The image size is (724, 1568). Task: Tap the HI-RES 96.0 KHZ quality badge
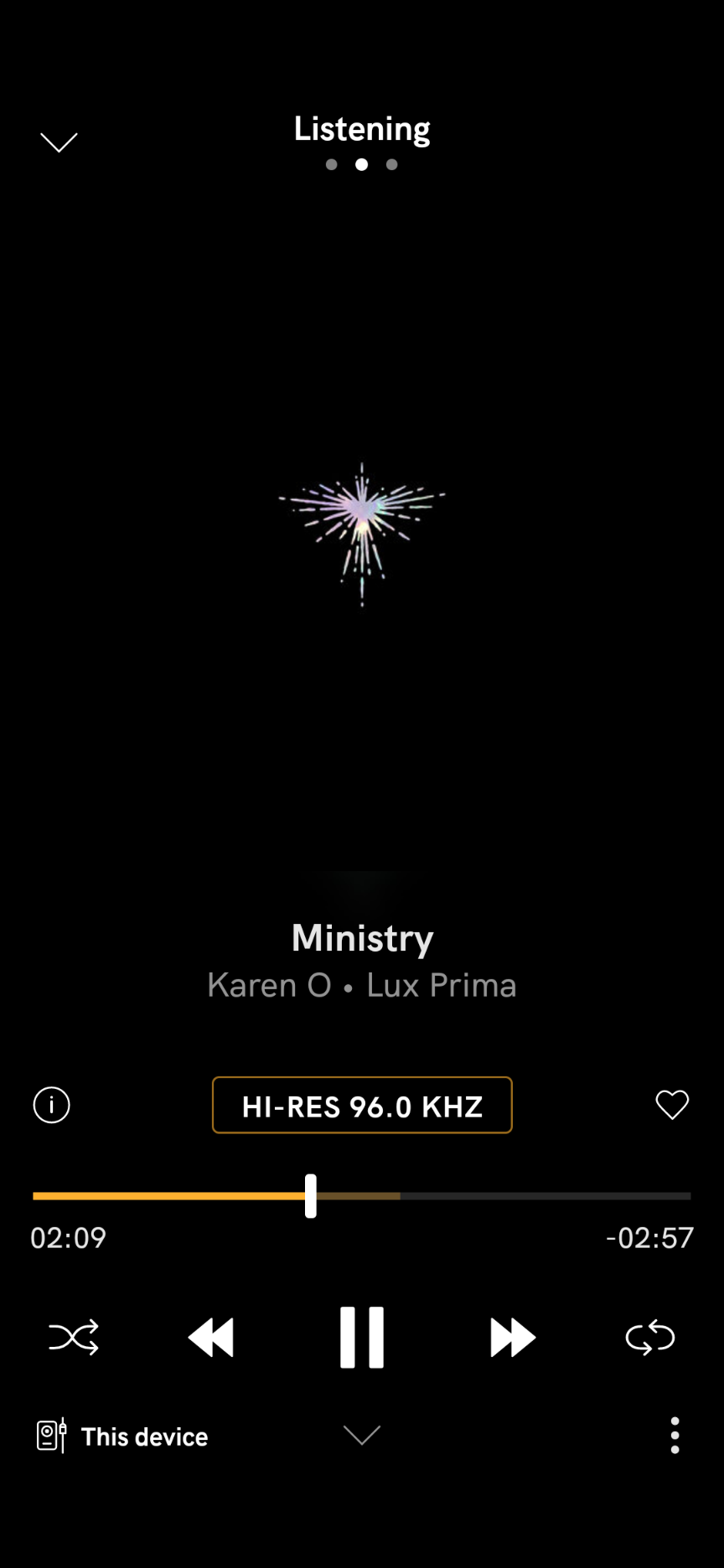point(362,1106)
